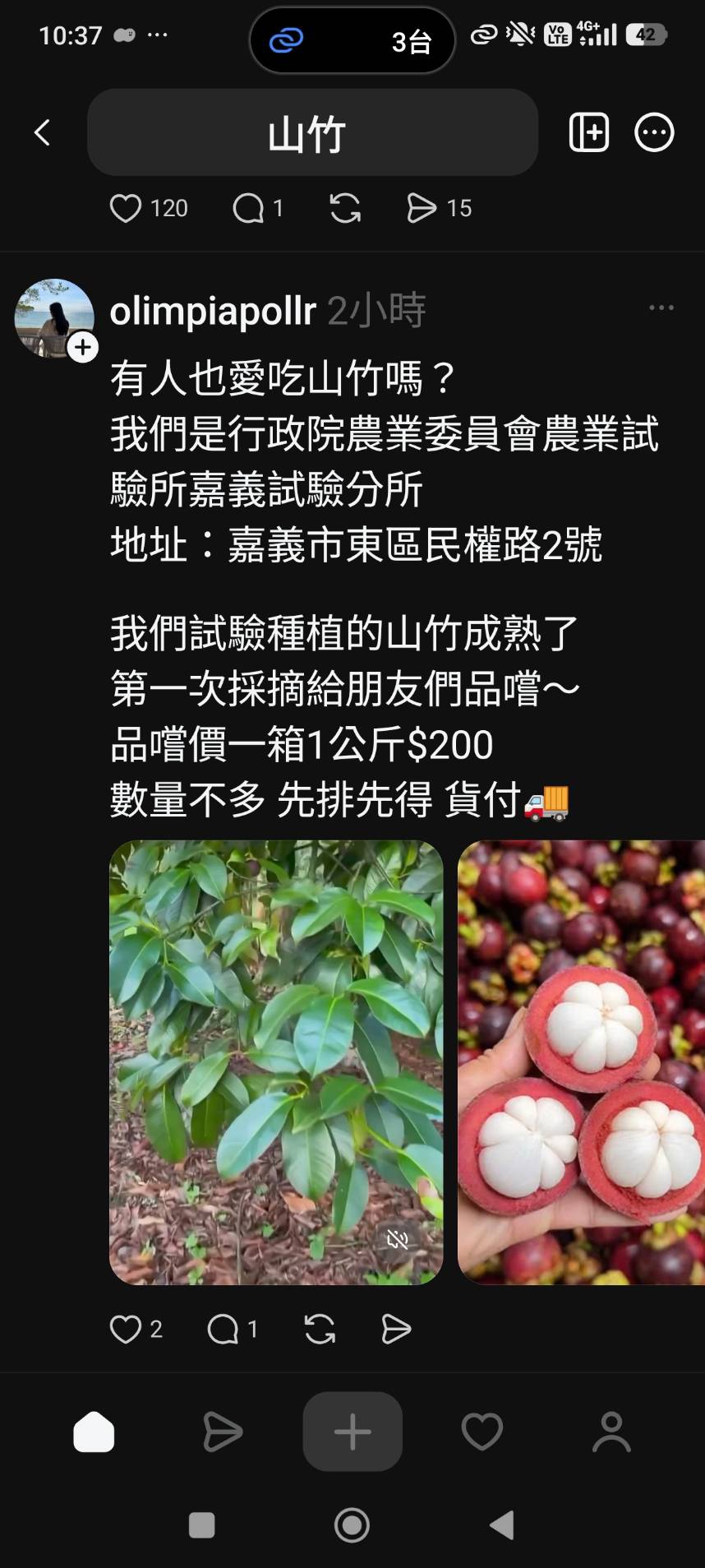
Task: Open options menu on olimpiapollr's post
Action: [x=661, y=308]
